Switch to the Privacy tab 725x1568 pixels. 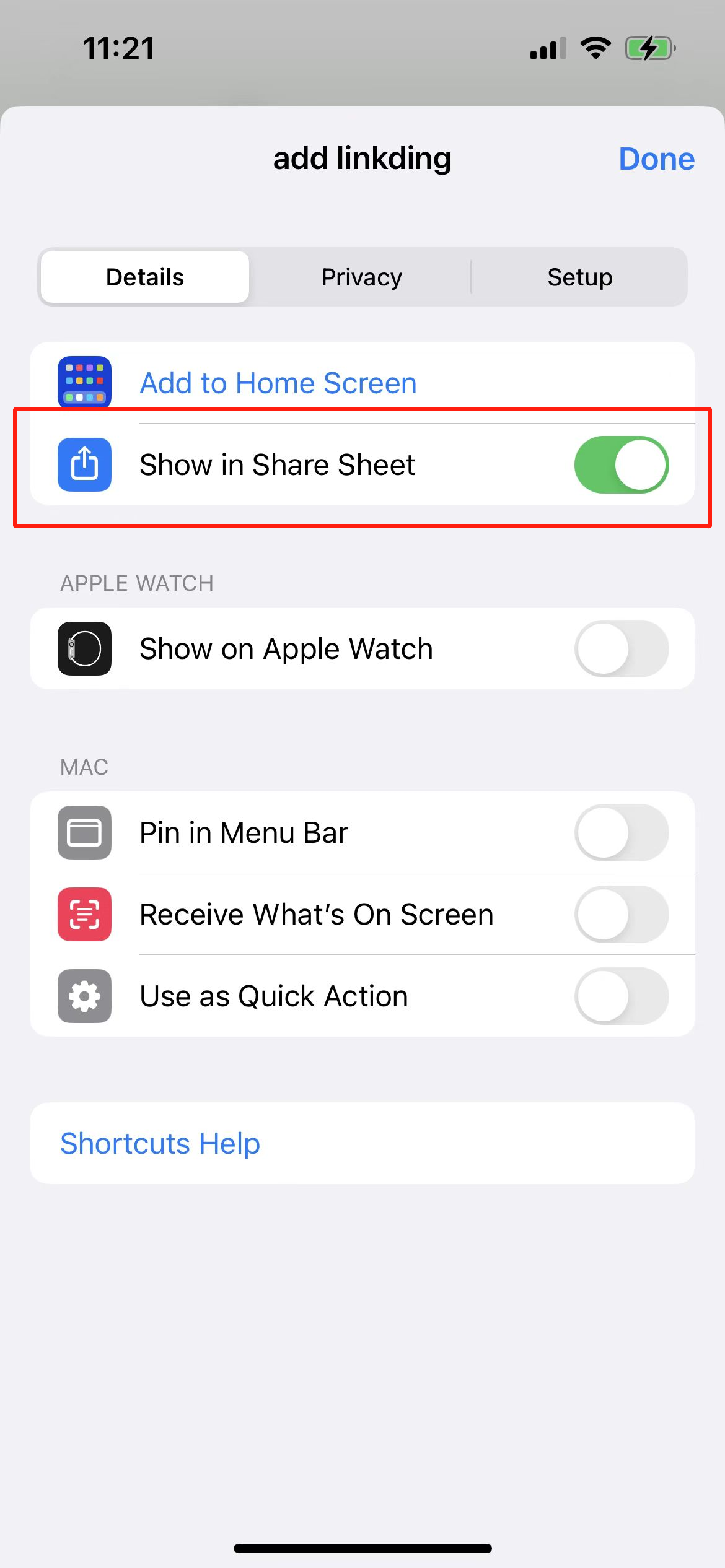tap(362, 277)
